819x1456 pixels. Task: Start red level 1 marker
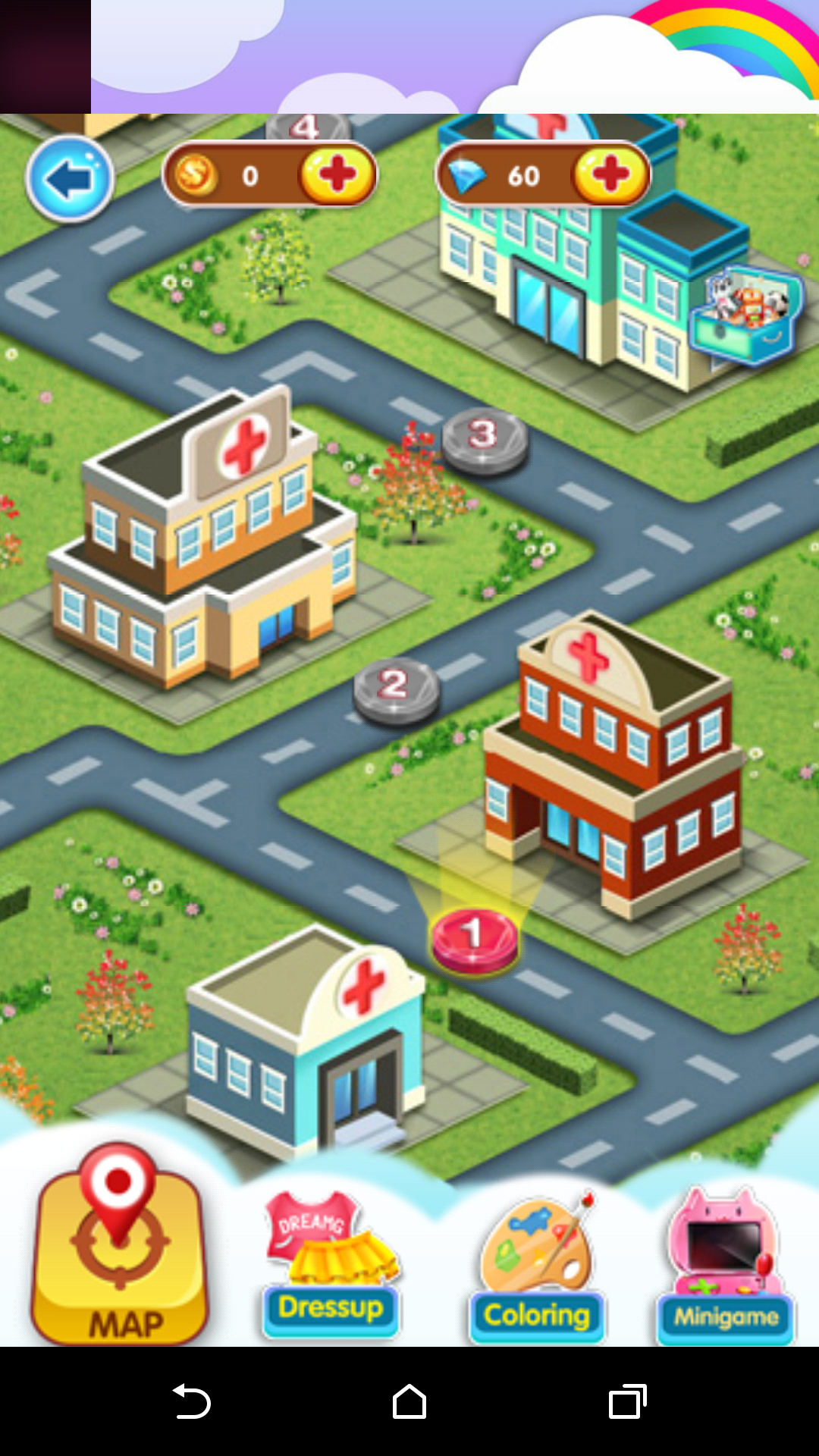pos(475,939)
